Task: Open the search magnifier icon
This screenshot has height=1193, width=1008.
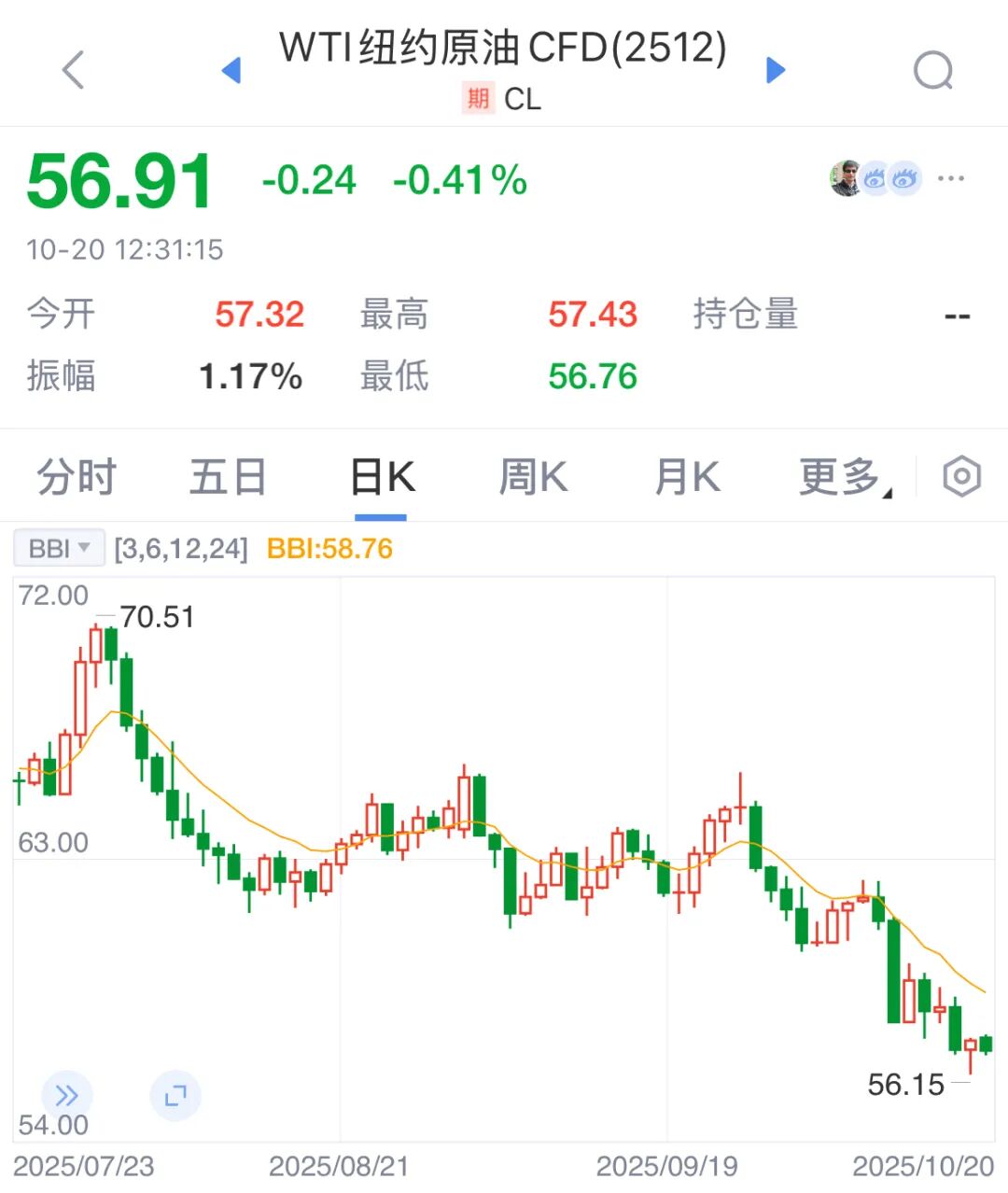Action: pos(932,70)
